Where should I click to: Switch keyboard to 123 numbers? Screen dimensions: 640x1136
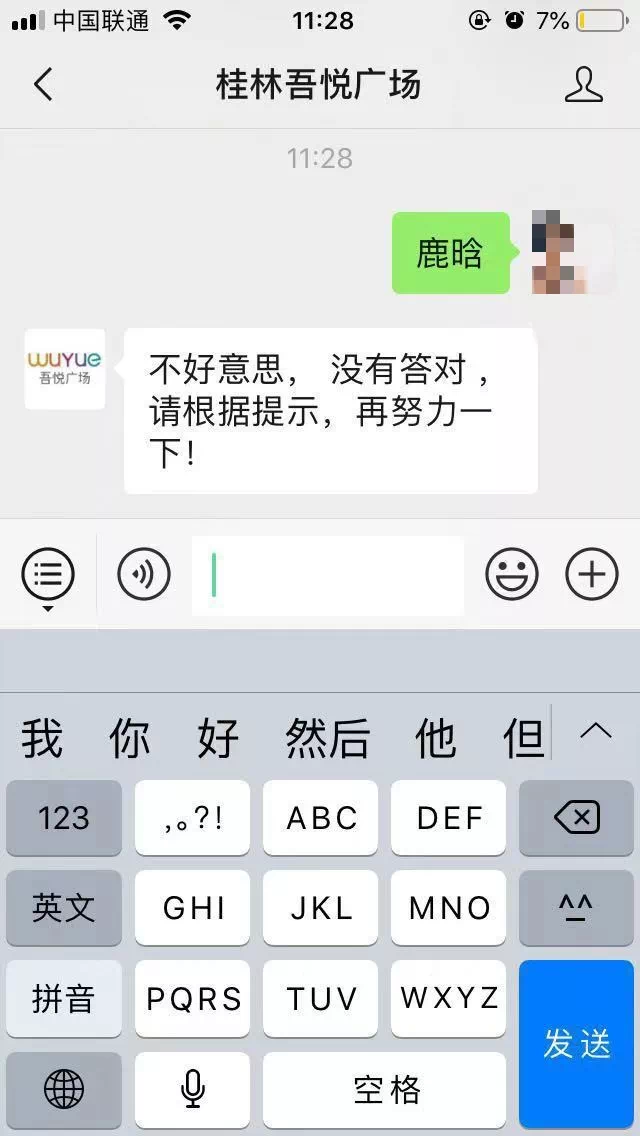(x=64, y=818)
